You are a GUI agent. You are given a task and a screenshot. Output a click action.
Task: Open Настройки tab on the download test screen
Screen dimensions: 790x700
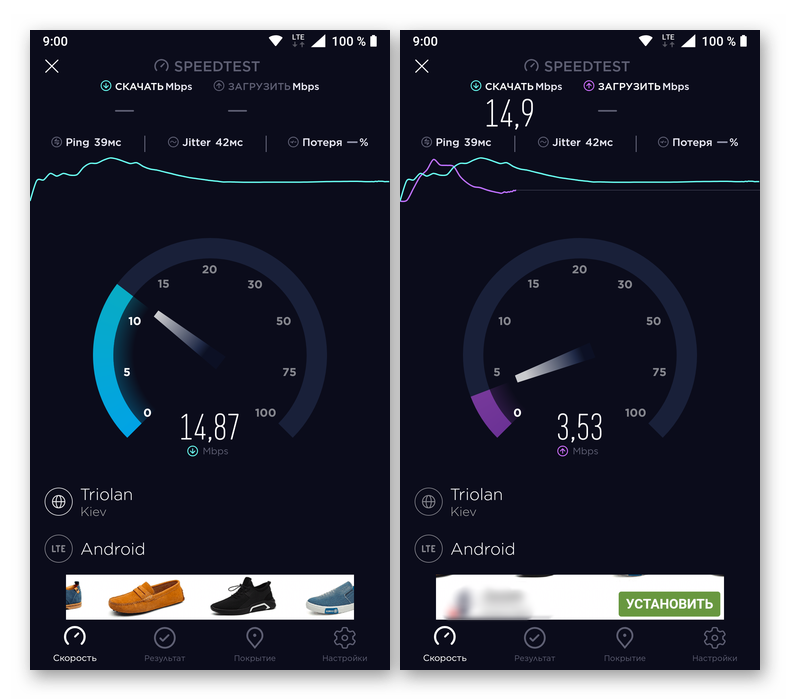point(344,644)
